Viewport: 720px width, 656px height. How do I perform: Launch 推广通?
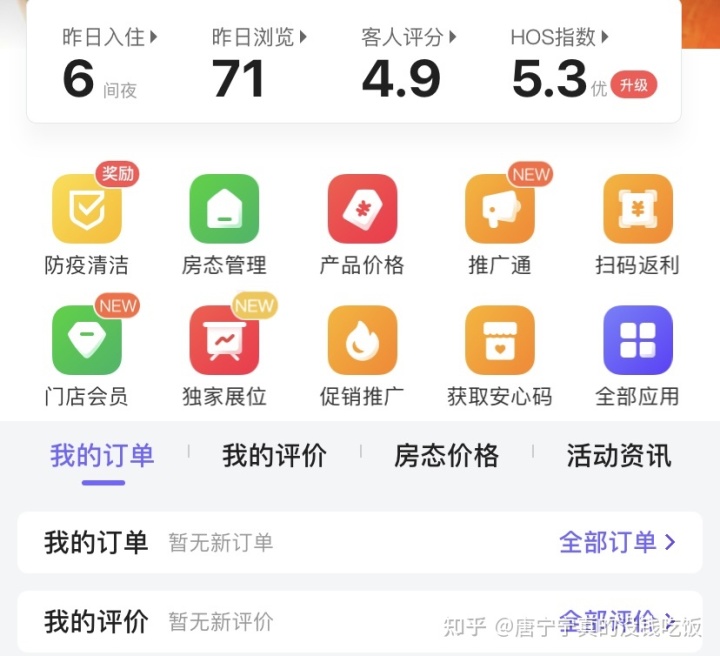(x=500, y=210)
